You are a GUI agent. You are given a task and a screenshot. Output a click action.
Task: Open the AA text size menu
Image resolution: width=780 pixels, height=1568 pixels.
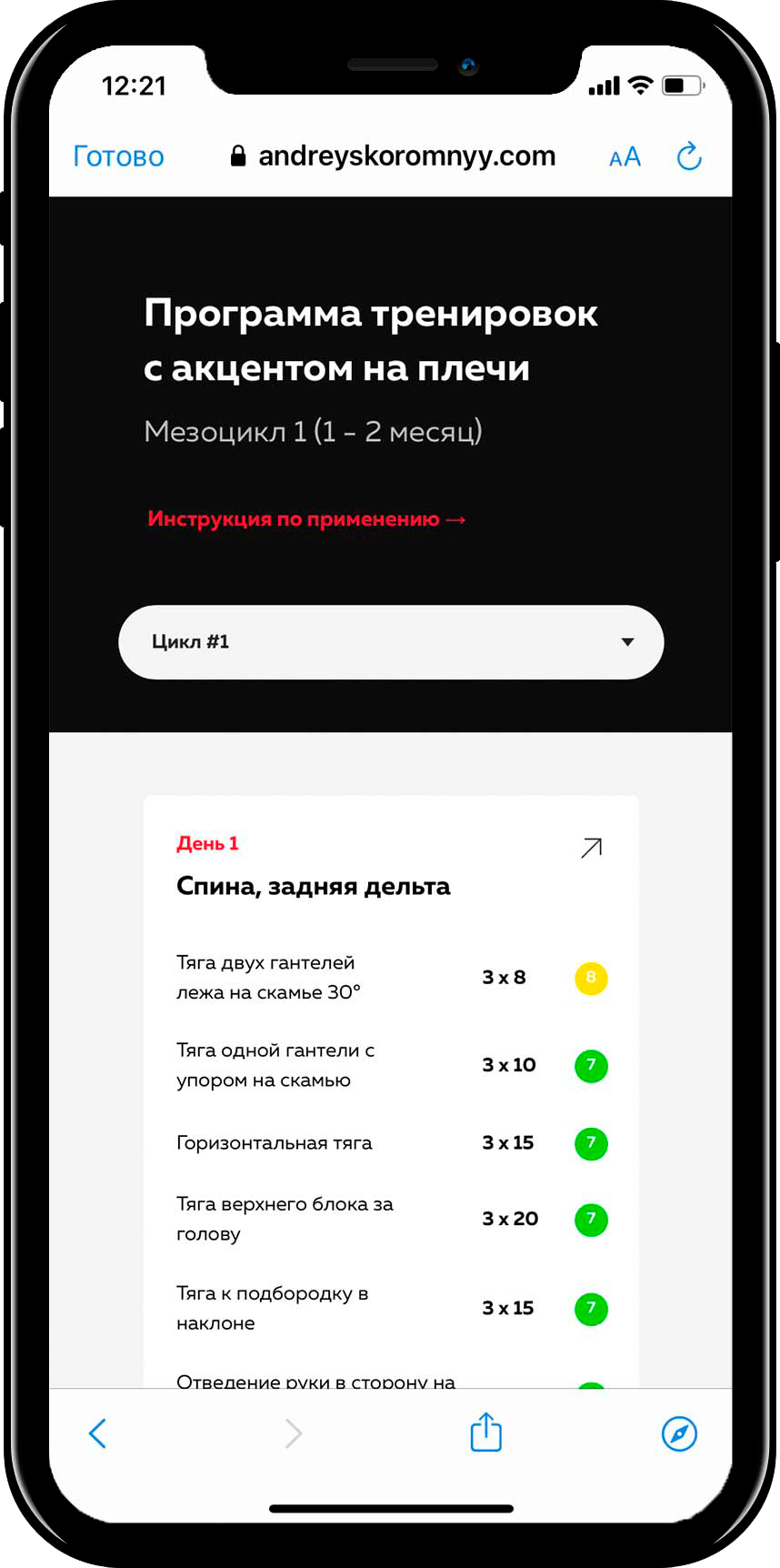[625, 157]
